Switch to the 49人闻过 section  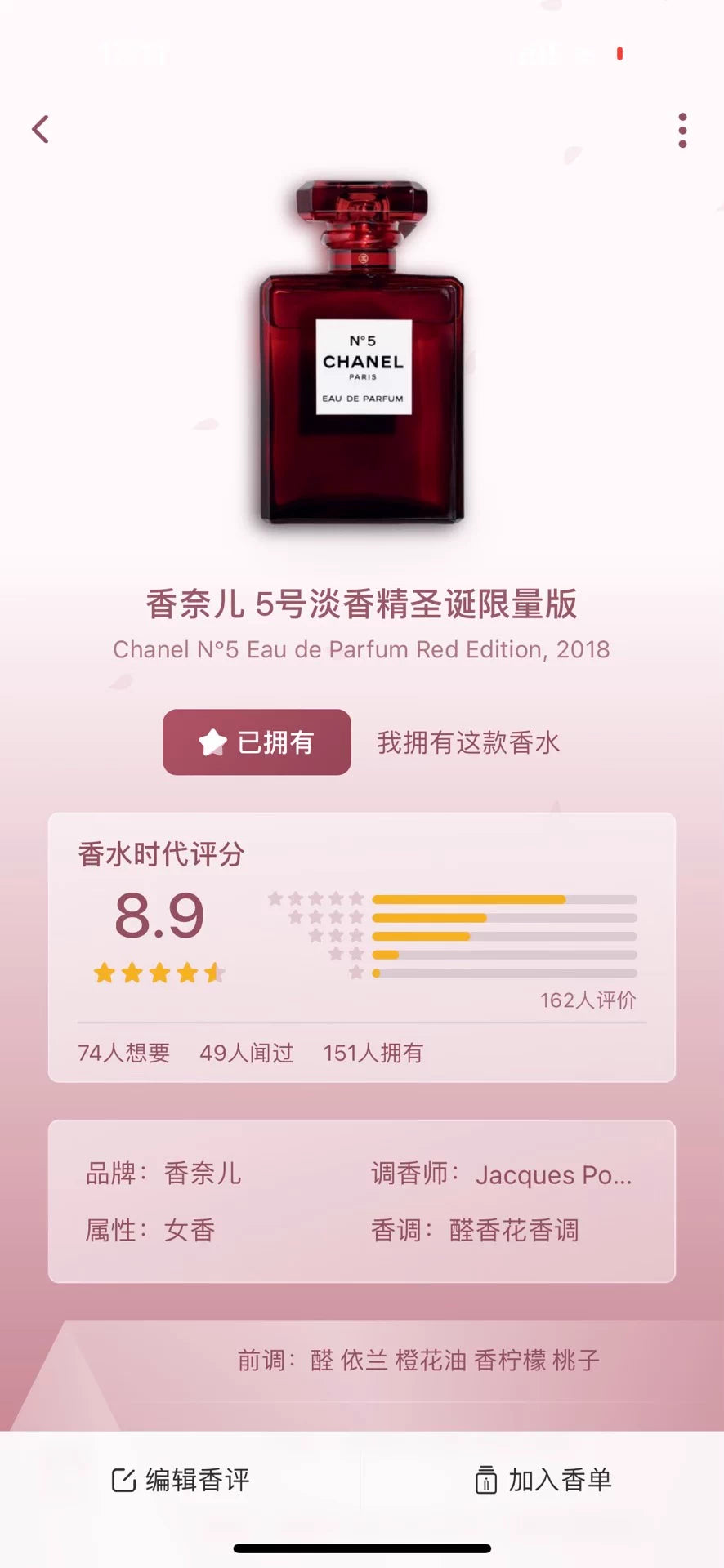tap(248, 1053)
